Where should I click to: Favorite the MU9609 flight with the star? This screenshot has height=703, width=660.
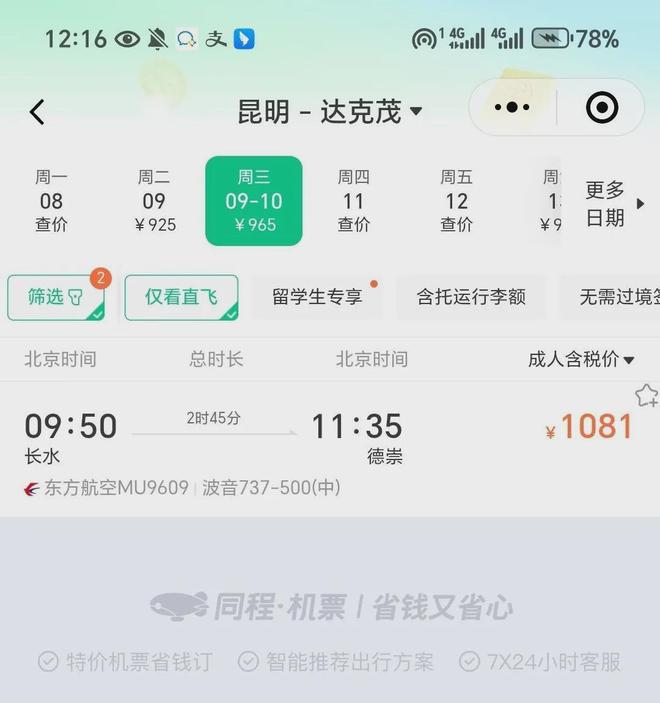pos(646,395)
